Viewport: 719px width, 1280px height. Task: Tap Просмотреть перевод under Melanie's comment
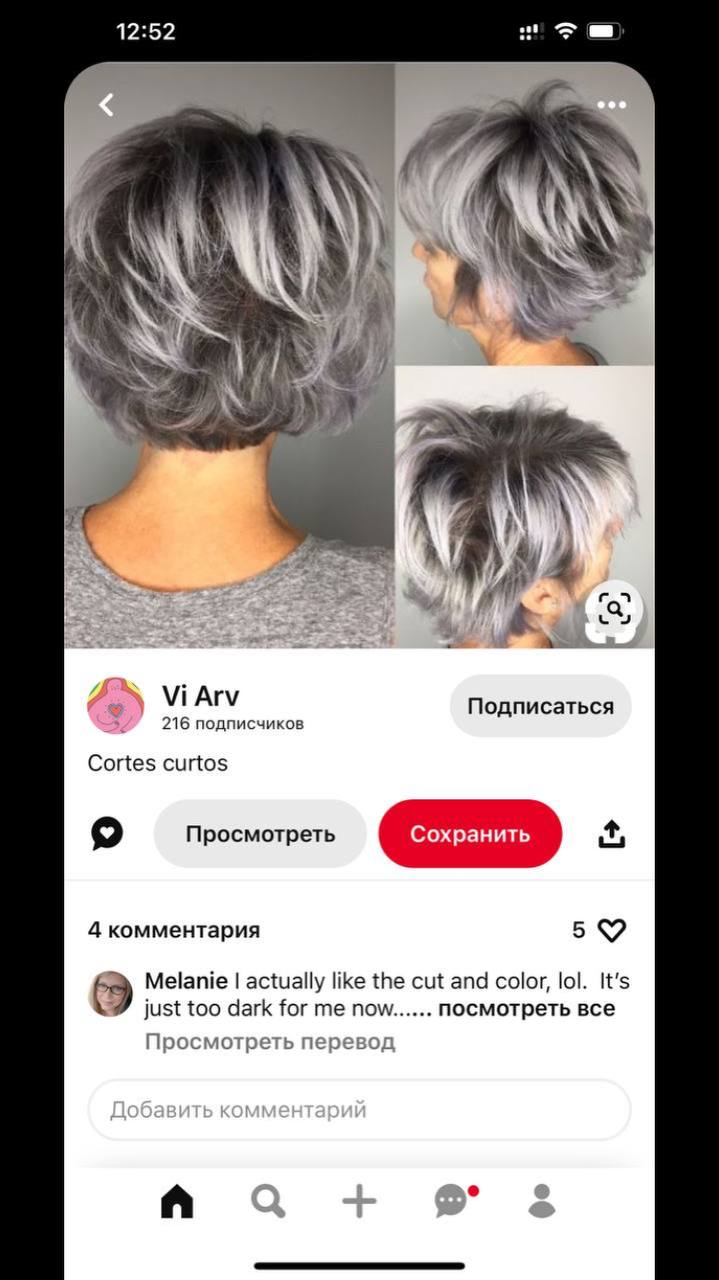[x=270, y=1042]
